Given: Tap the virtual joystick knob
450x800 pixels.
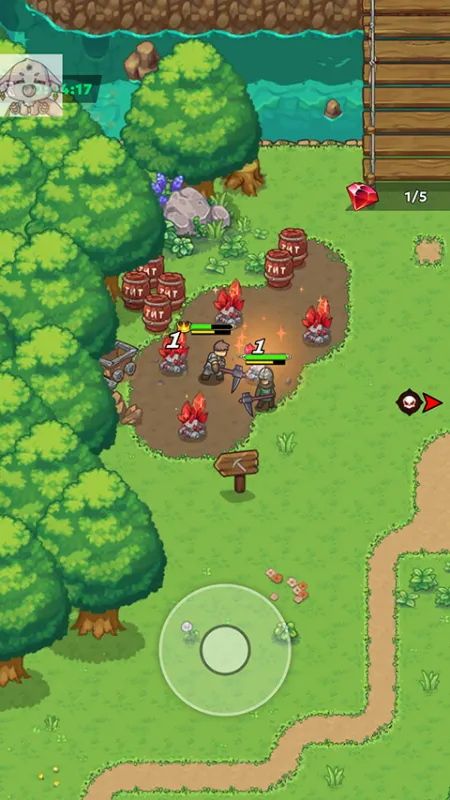Looking at the screenshot, I should coord(225,649).
